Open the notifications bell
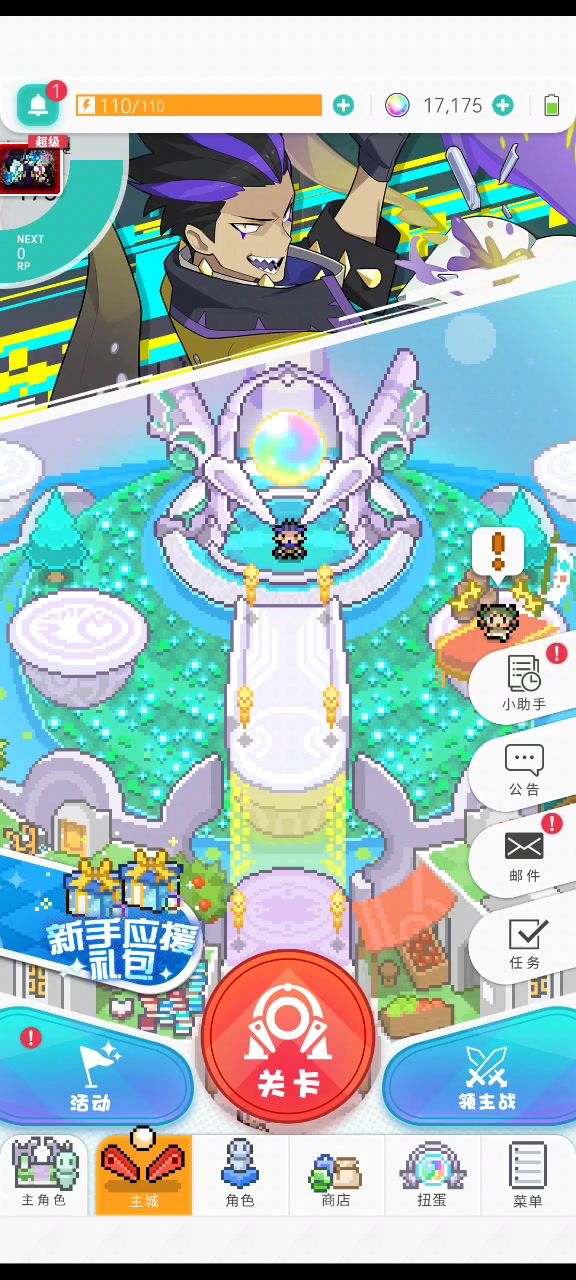Image resolution: width=576 pixels, height=1280 pixels. 38,105
